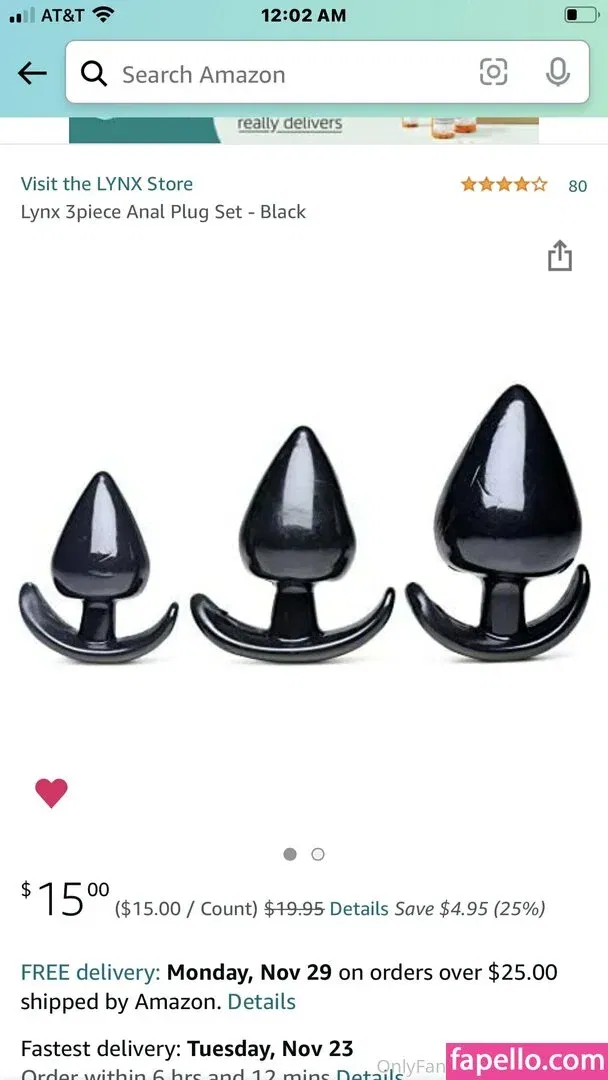Jump to the second product image dot
The width and height of the screenshot is (608, 1080).
(318, 854)
